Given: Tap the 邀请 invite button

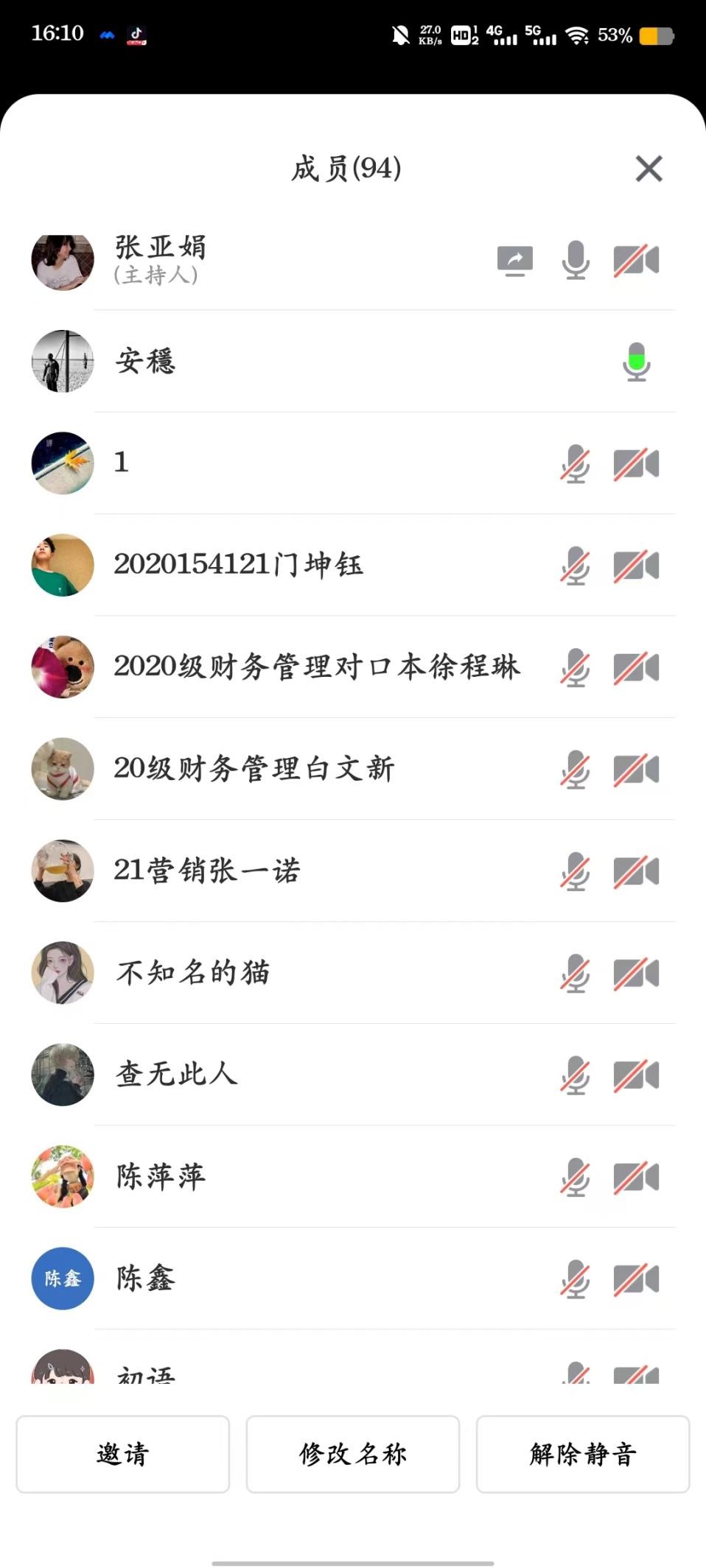Looking at the screenshot, I should 123,1454.
